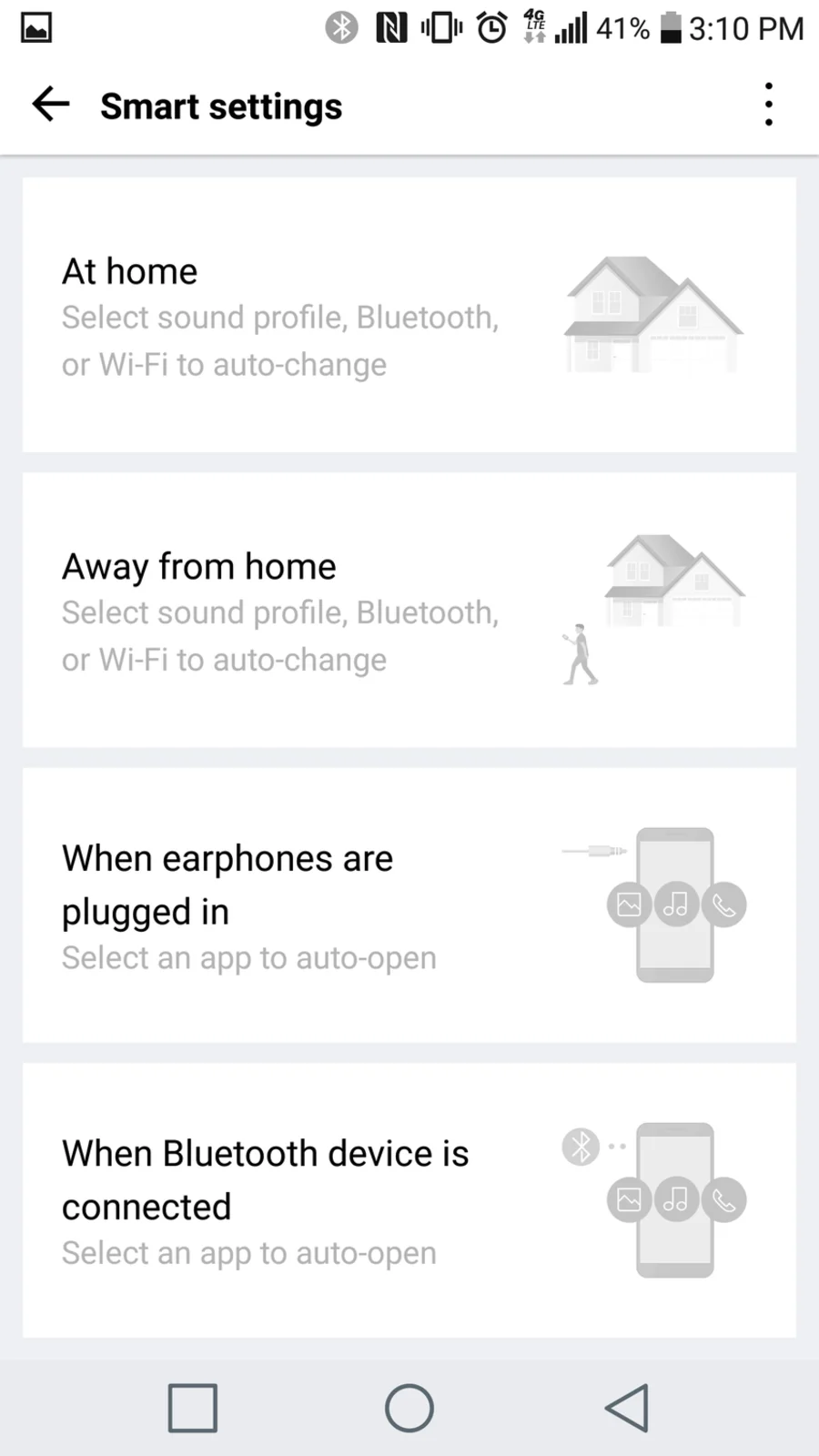Open the At home settings
The image size is (819, 1456).
[409, 315]
